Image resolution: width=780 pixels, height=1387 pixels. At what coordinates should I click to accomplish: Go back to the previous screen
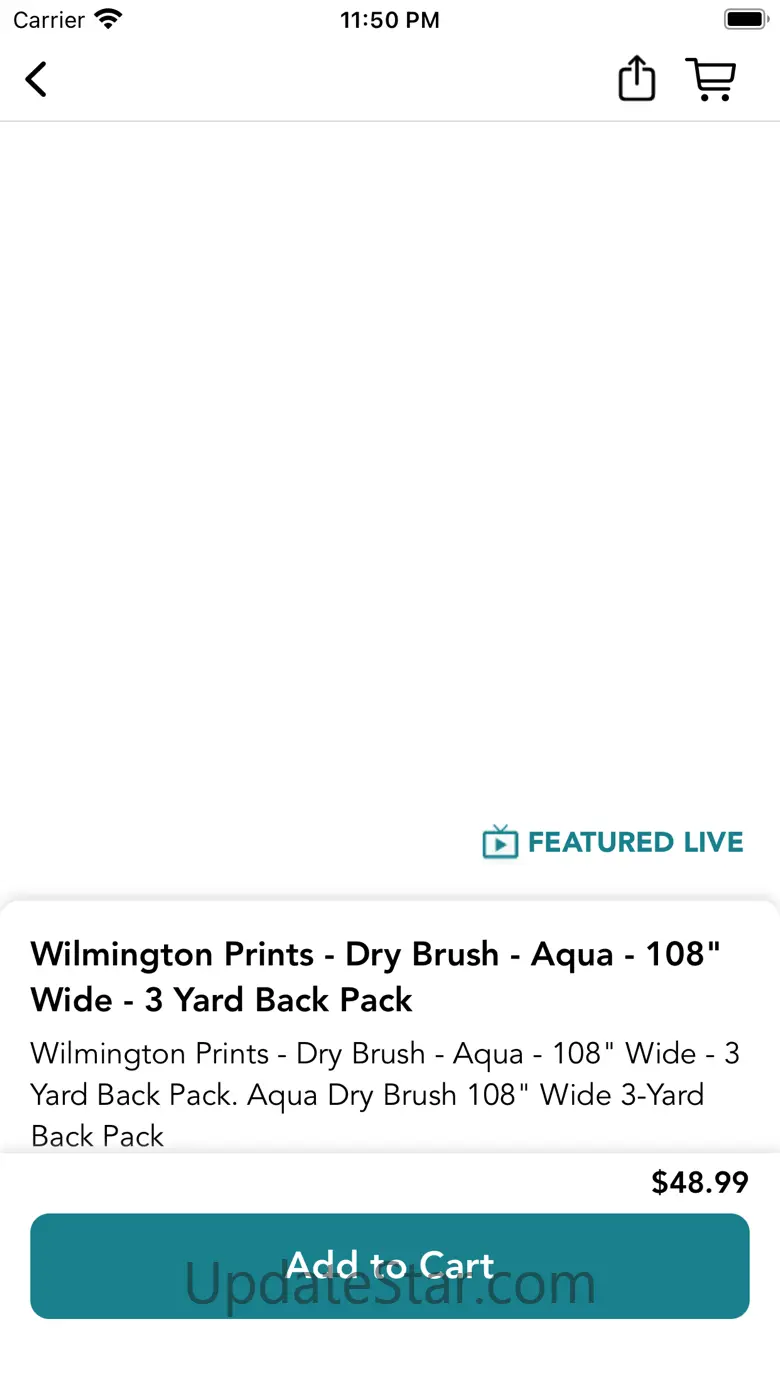37,79
